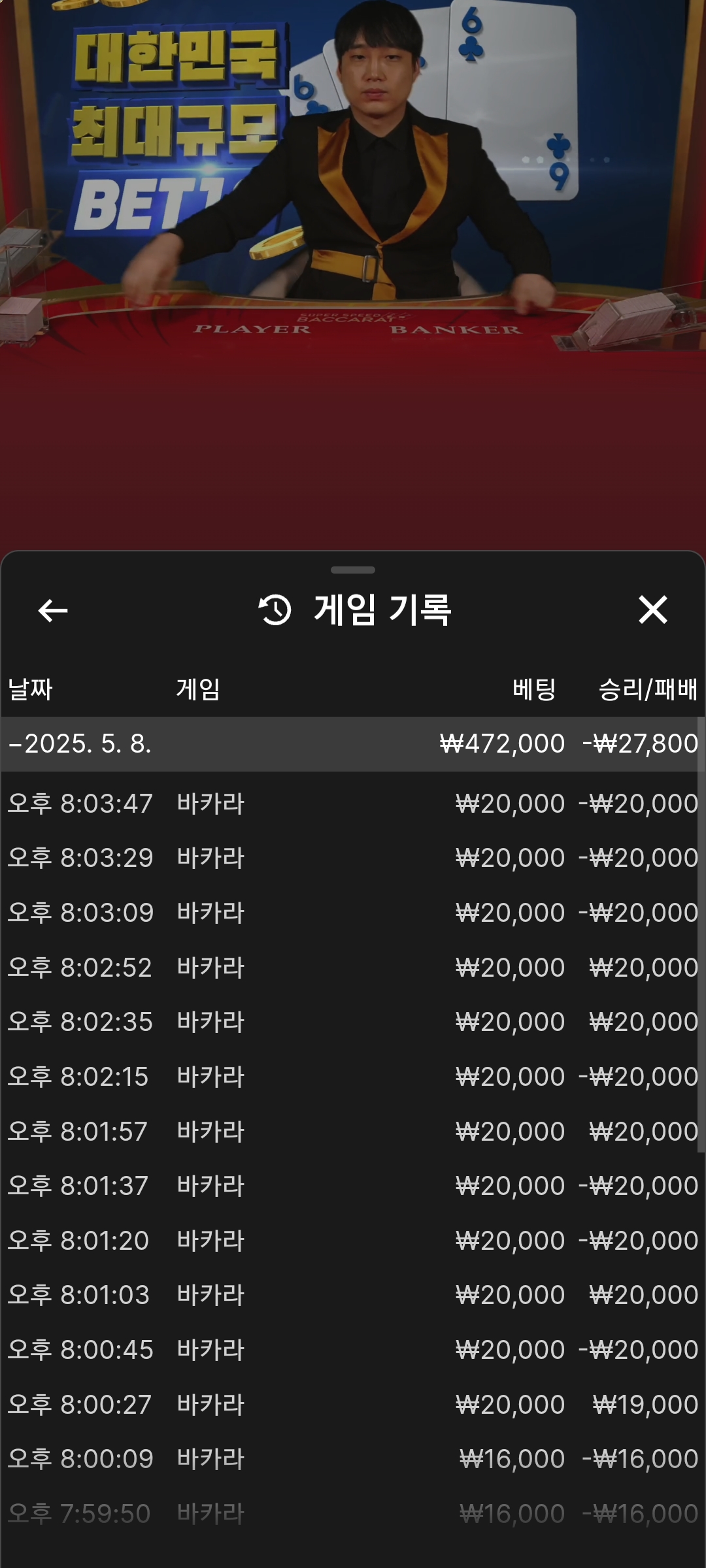Open the 오후 8:00:27 바카라 record

click(x=352, y=1404)
